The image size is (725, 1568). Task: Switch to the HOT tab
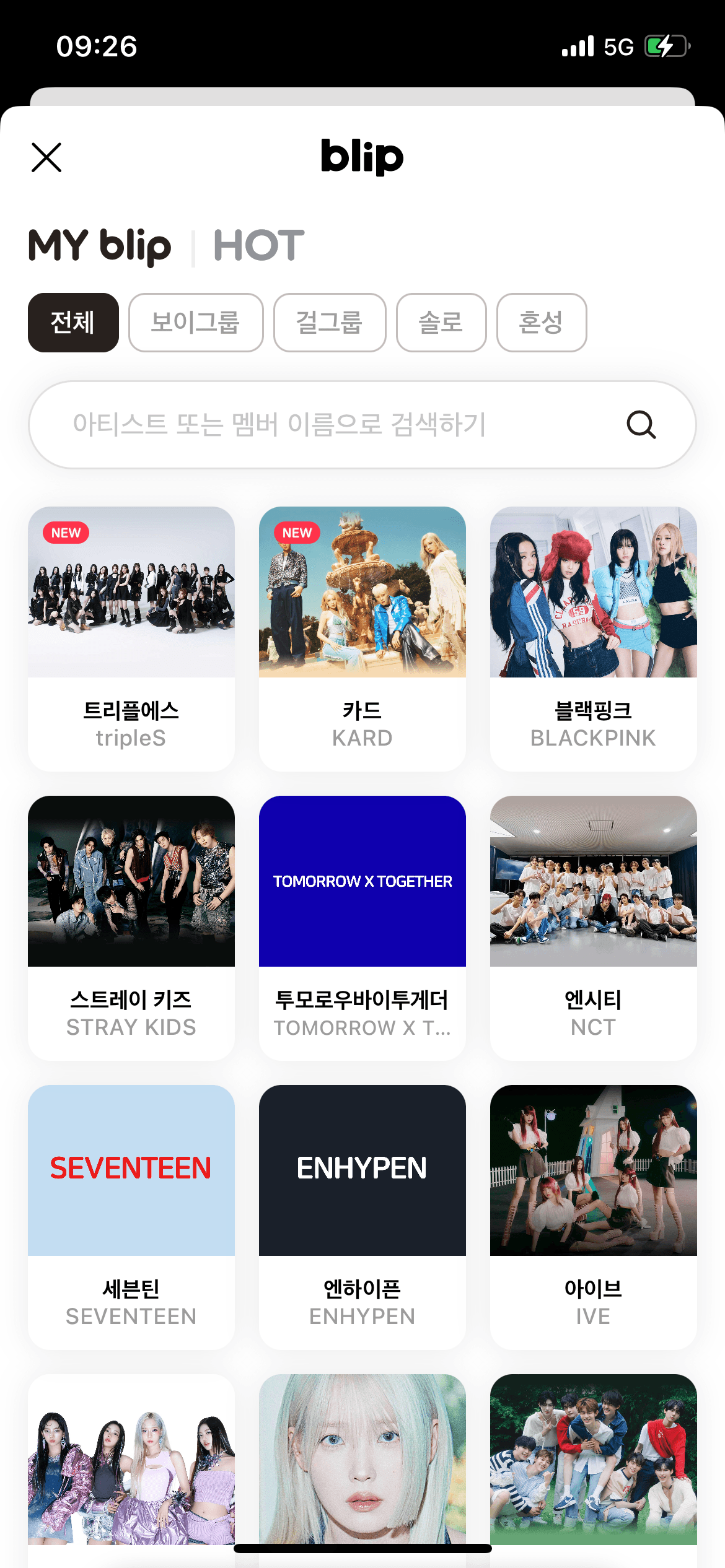(x=256, y=245)
